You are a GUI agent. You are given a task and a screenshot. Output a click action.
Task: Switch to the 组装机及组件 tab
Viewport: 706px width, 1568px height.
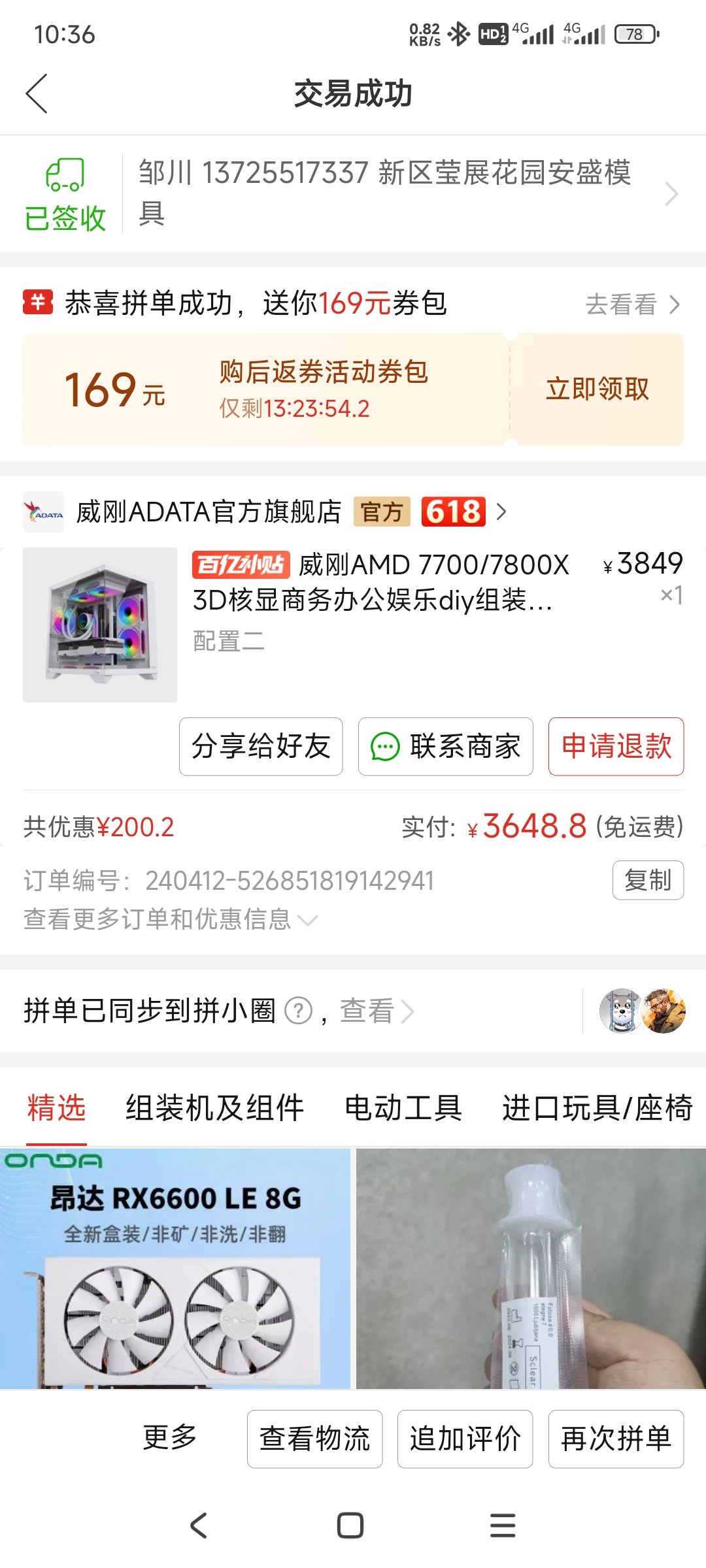(x=214, y=1108)
